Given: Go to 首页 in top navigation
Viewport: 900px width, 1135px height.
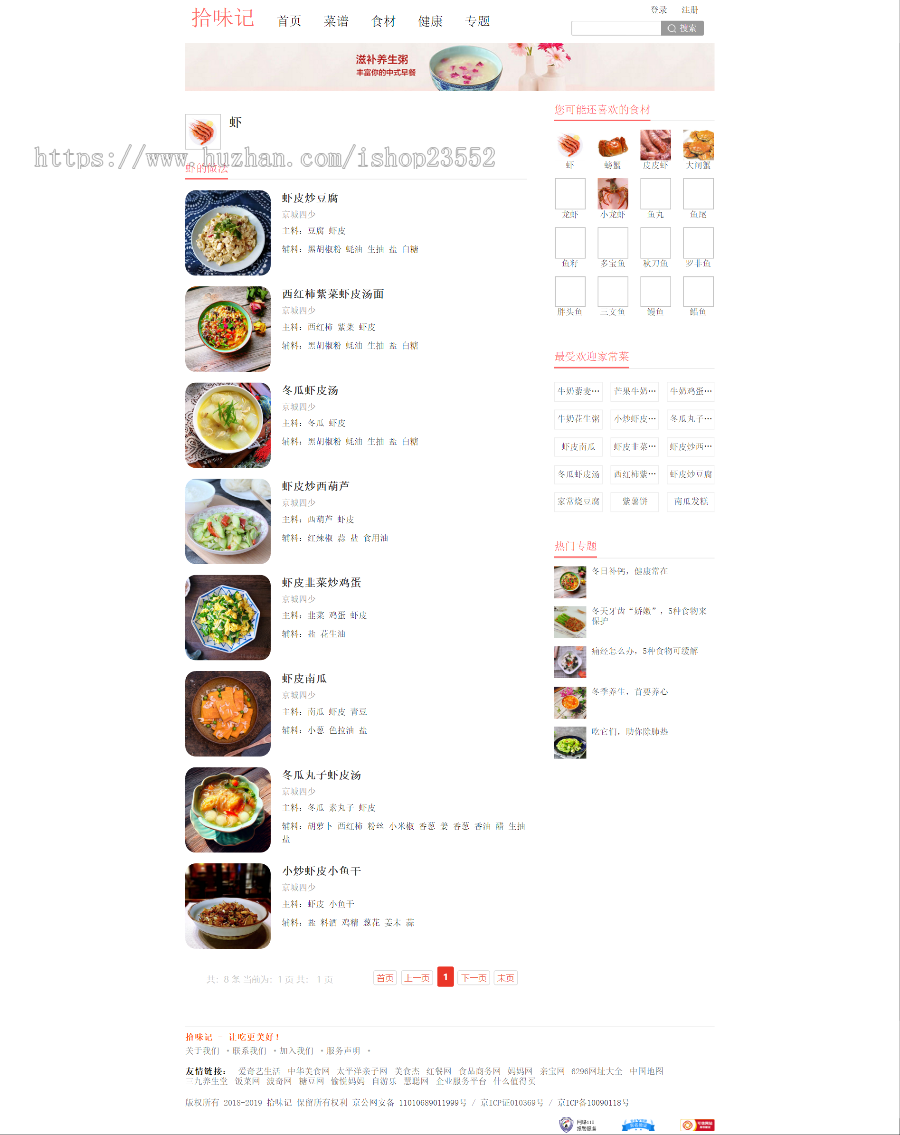Looking at the screenshot, I should [289, 21].
